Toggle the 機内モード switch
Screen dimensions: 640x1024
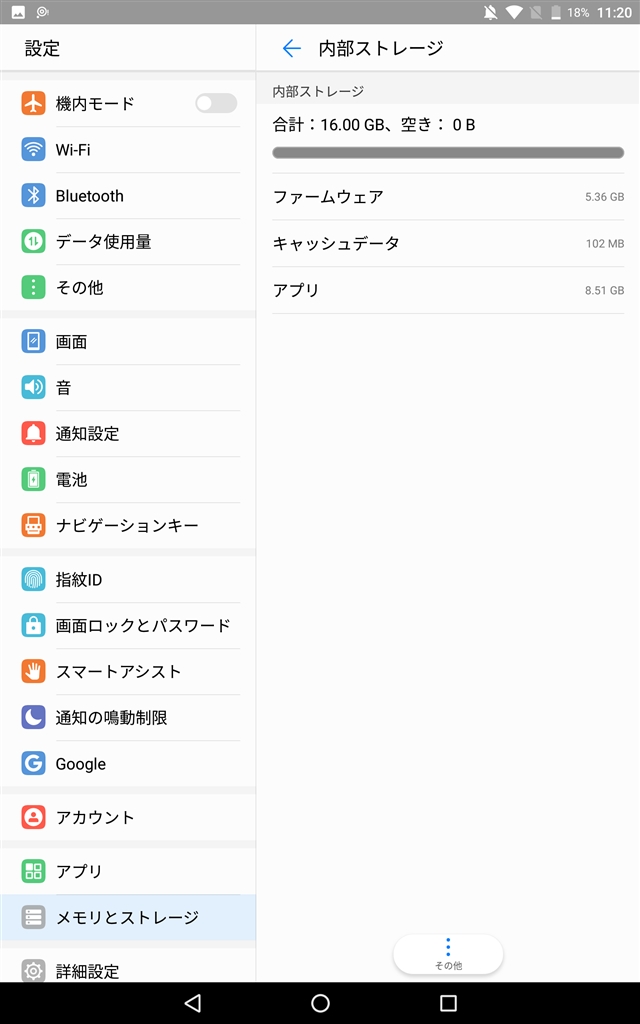point(215,103)
